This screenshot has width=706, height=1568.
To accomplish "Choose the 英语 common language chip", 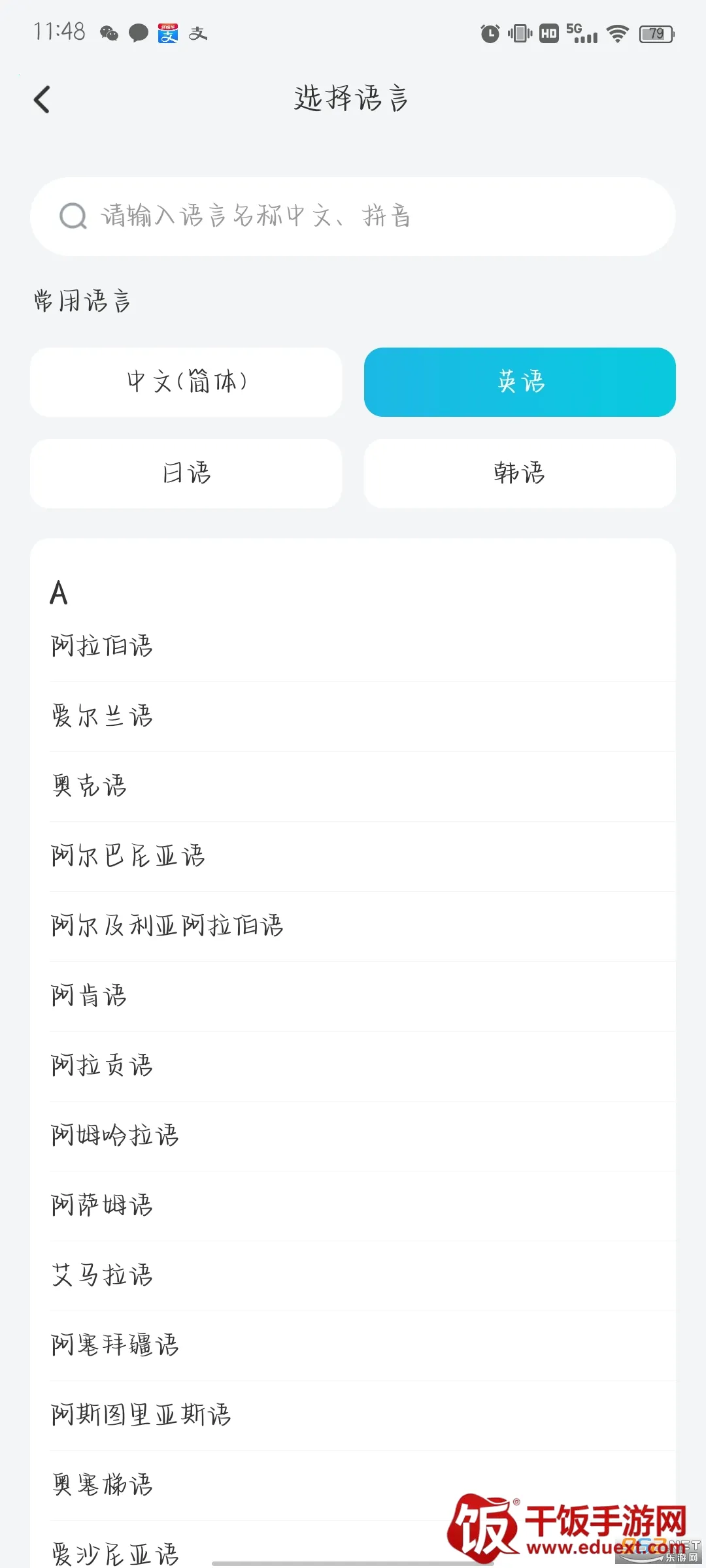I will [x=520, y=382].
